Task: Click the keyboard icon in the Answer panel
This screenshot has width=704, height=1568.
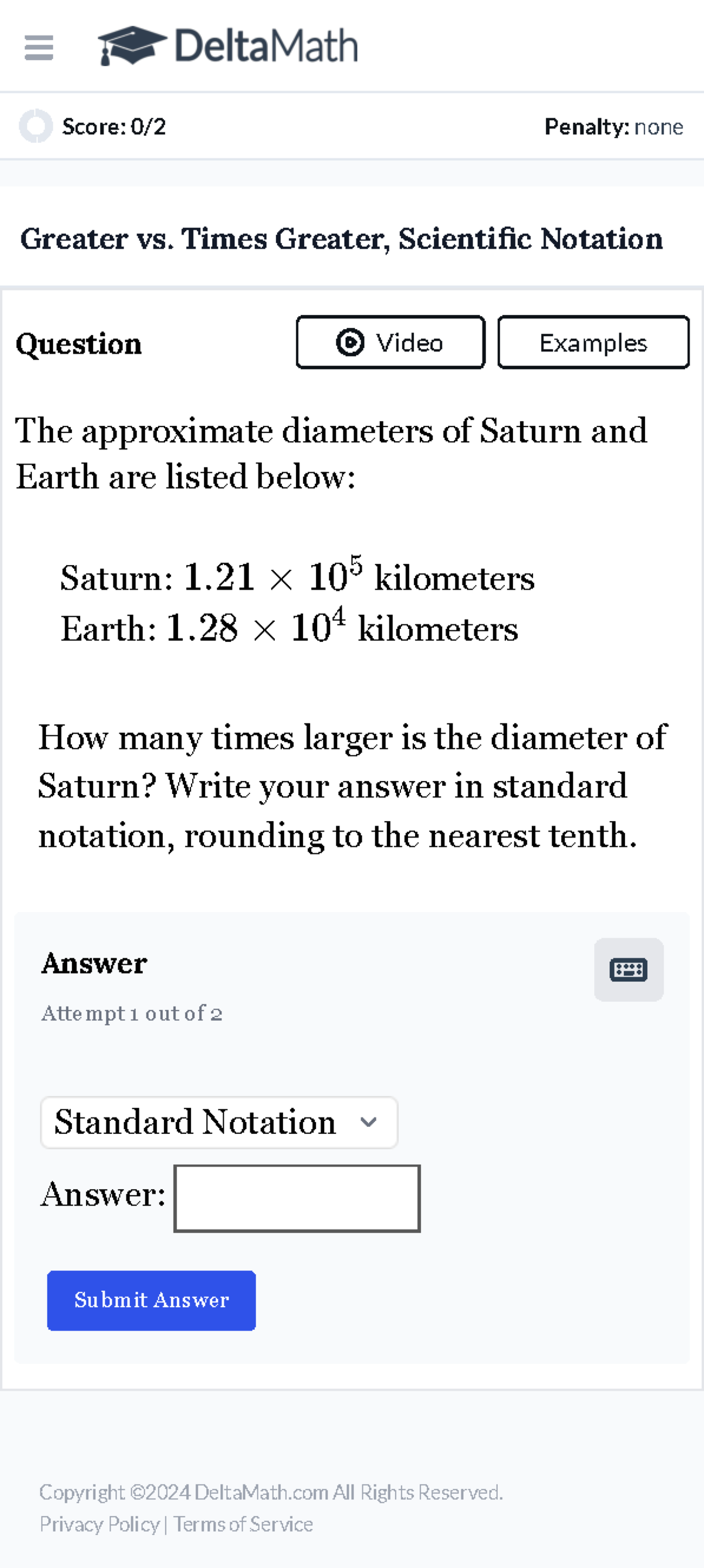Action: pos(628,969)
